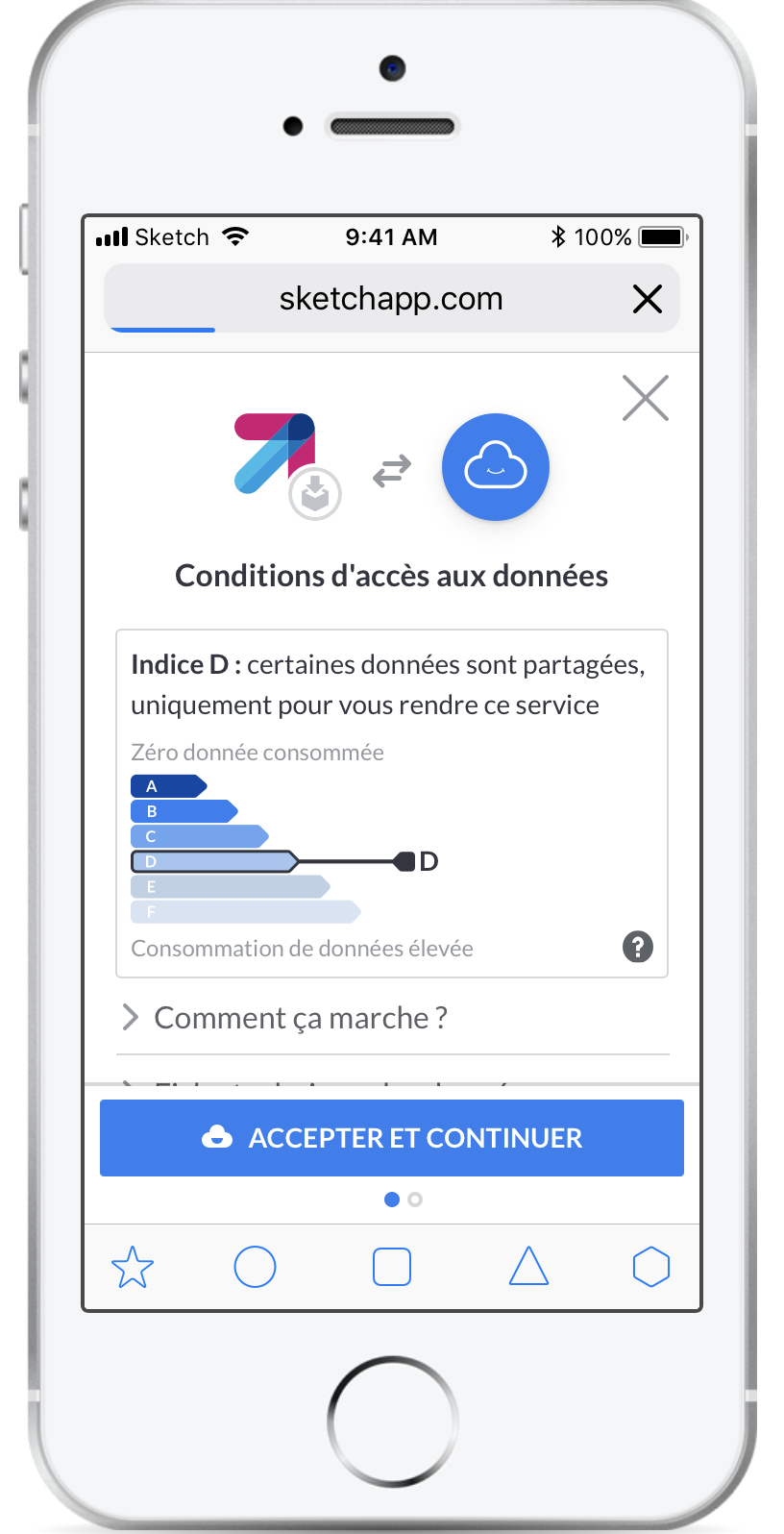This screenshot has width=784, height=1534.
Task: Click 'ACCEPTER ET CONTINUER'
Action: (x=392, y=1137)
